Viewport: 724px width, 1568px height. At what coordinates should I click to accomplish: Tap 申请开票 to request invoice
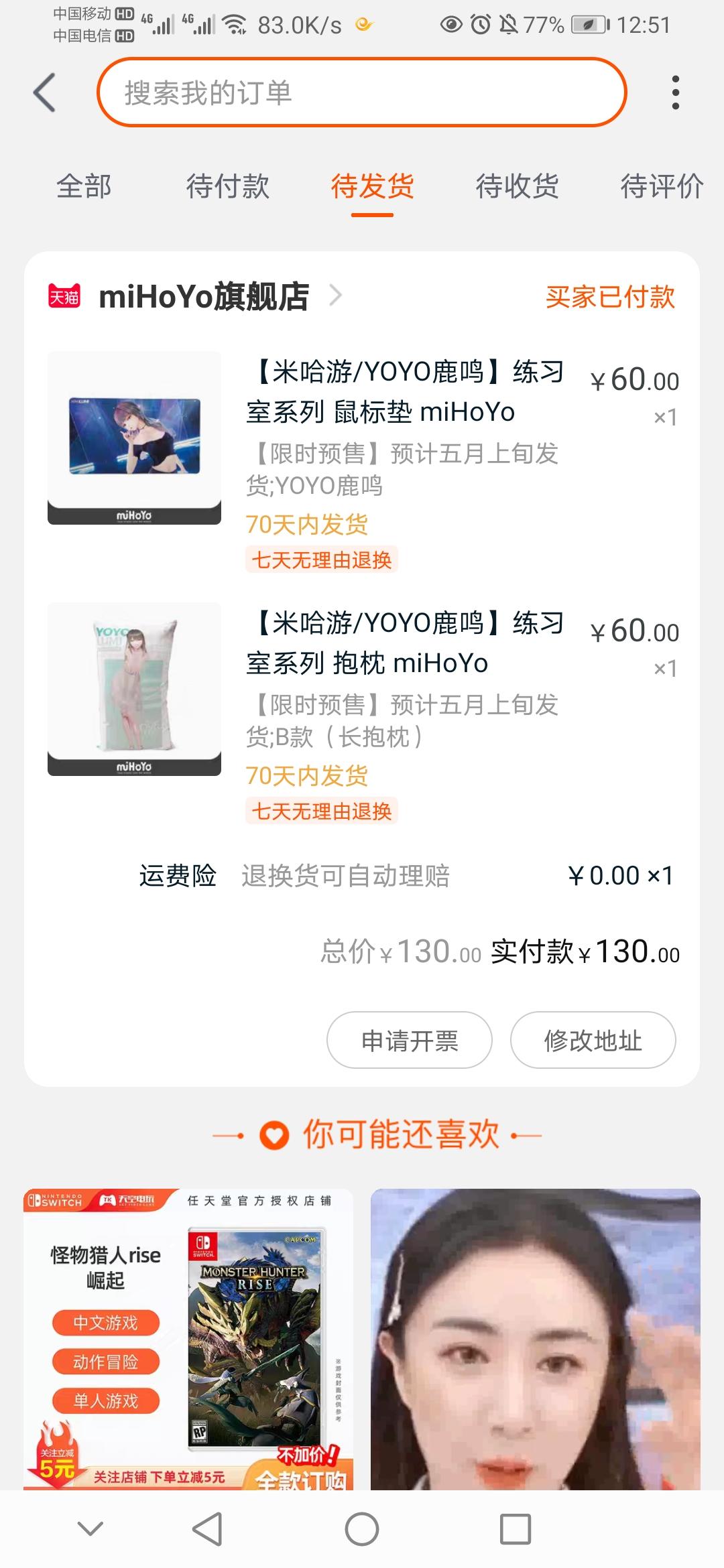coord(410,1039)
